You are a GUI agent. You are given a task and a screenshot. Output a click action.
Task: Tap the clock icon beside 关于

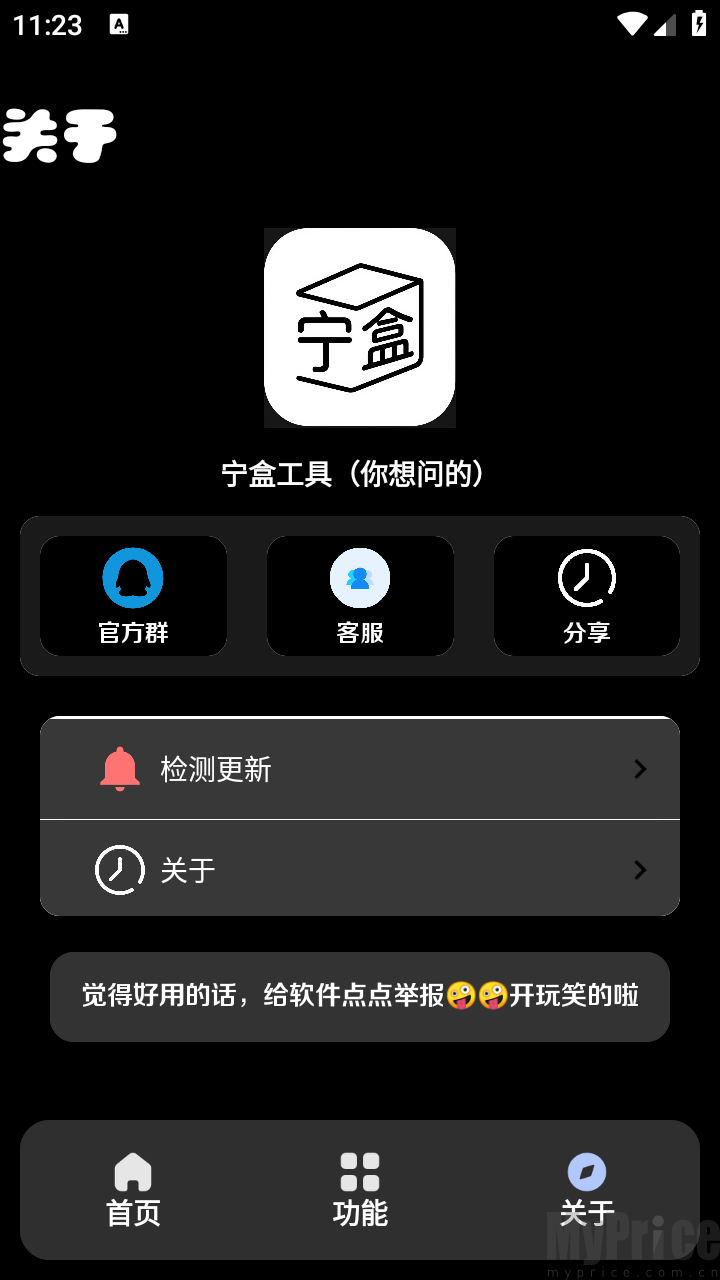pos(119,870)
